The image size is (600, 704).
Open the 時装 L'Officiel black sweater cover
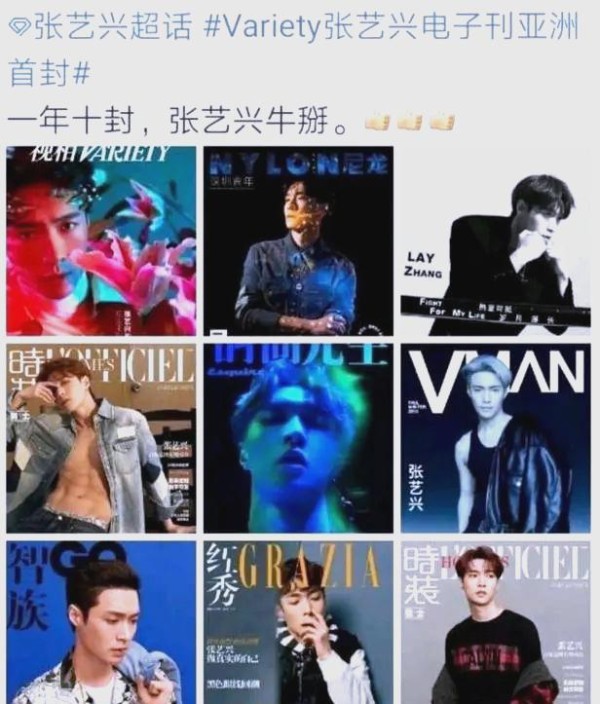click(496, 622)
